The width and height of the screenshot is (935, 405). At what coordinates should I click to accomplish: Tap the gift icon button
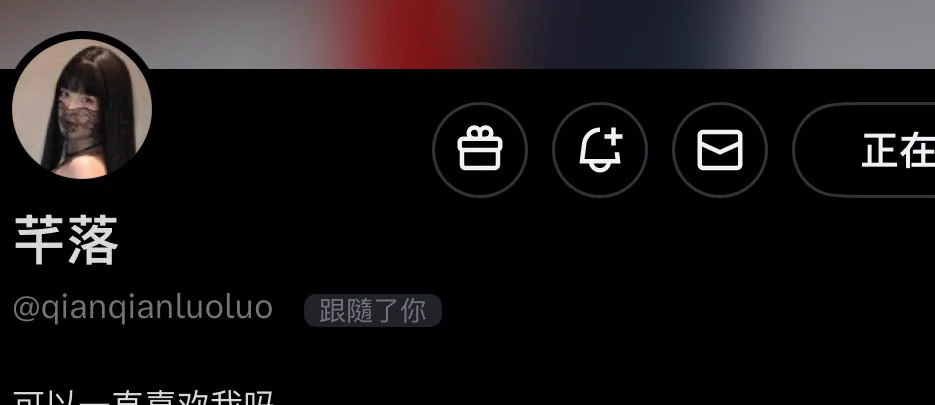[480, 151]
